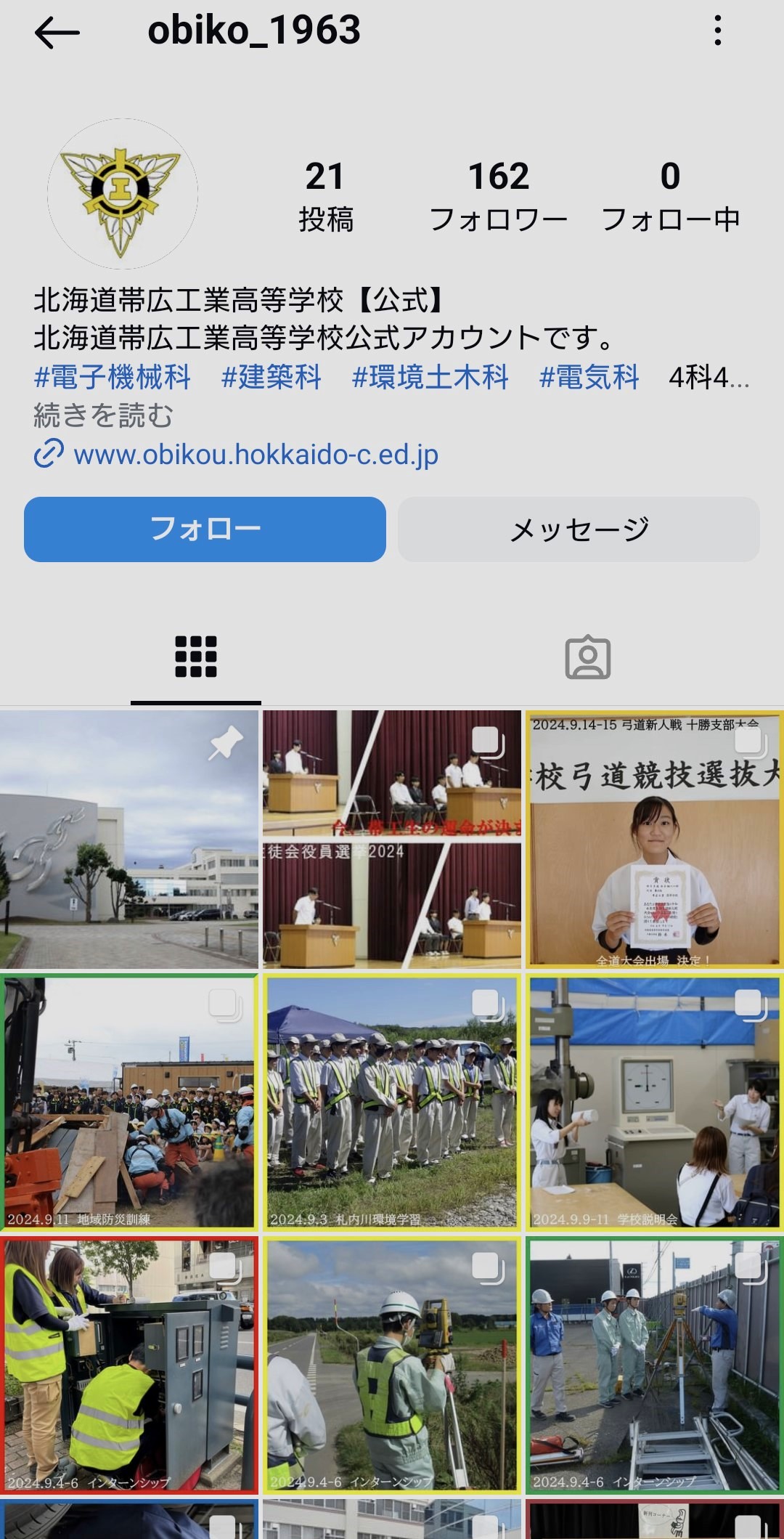Screen dimensions: 784x1539
Task: Tap the #電子機械科 hashtag
Action: pos(113,378)
